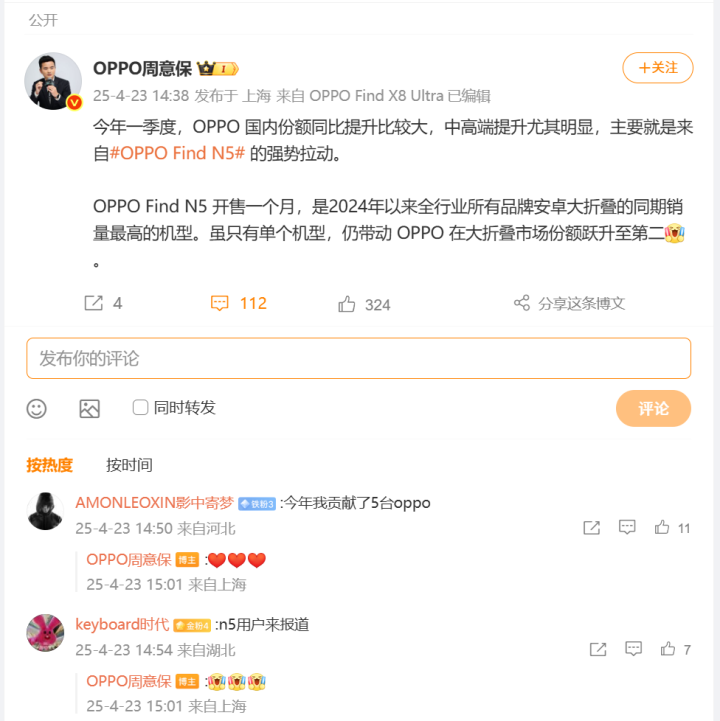Focus the 发布你的评论 comment field
The height and width of the screenshot is (721, 720).
click(358, 358)
